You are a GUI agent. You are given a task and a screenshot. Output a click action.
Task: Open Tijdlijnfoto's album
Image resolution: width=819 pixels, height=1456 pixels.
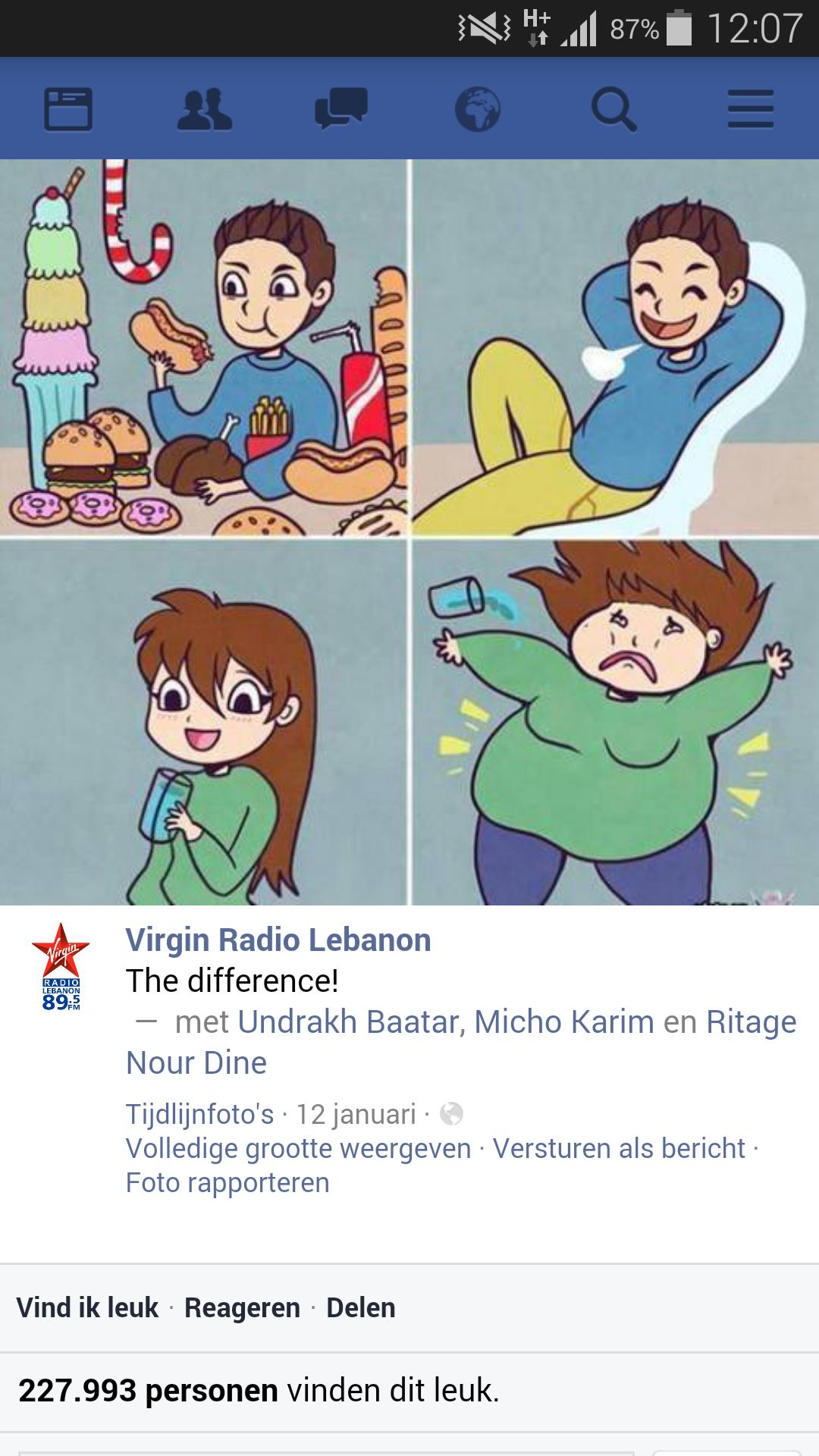(199, 1114)
